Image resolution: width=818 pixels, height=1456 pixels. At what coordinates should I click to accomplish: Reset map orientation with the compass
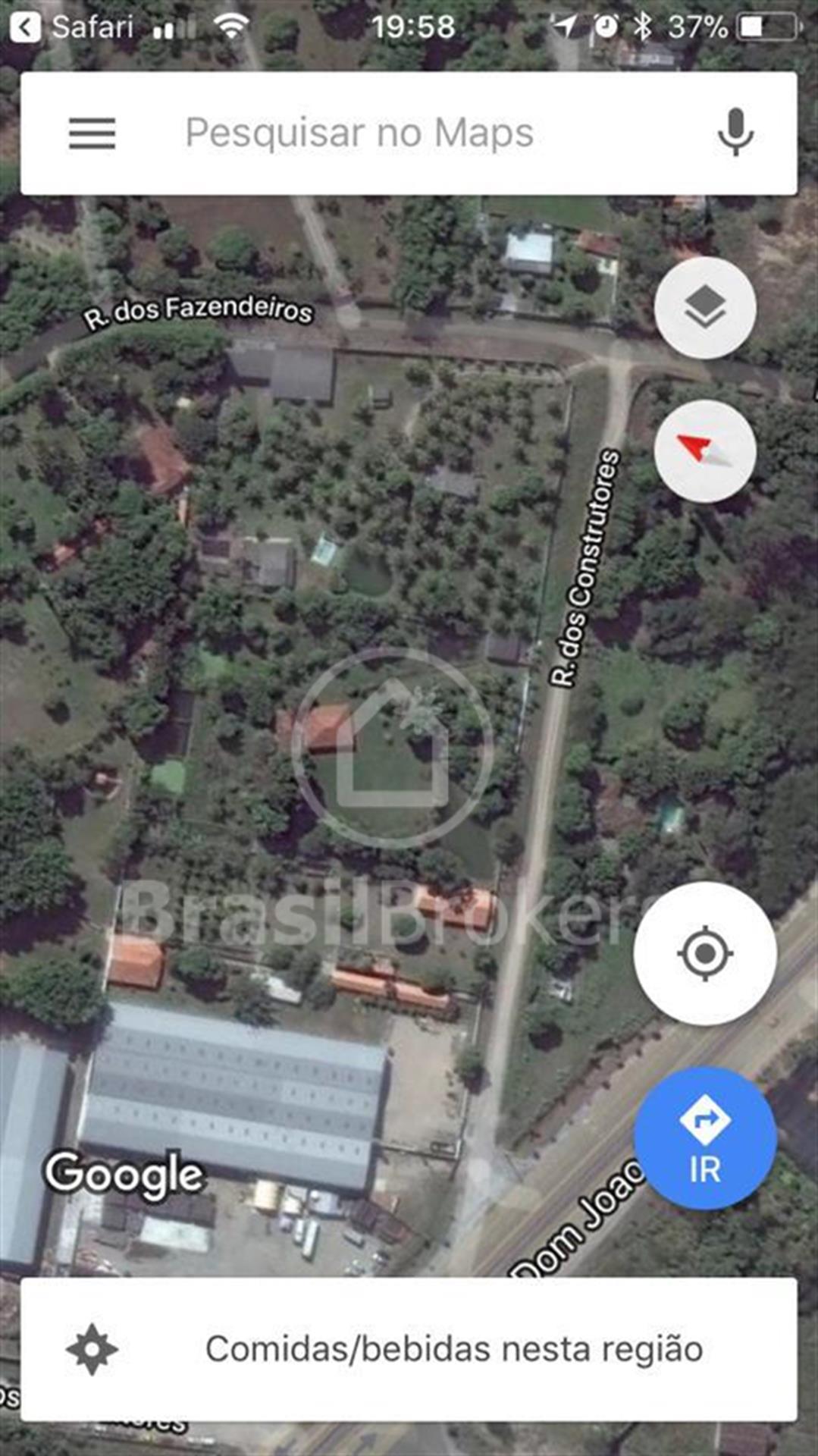click(705, 451)
